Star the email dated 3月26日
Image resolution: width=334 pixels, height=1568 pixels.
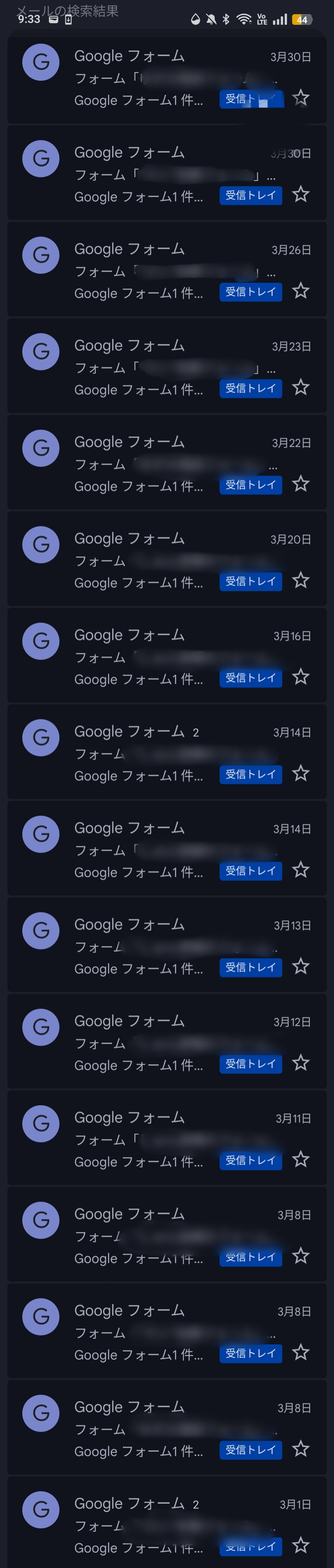[301, 291]
